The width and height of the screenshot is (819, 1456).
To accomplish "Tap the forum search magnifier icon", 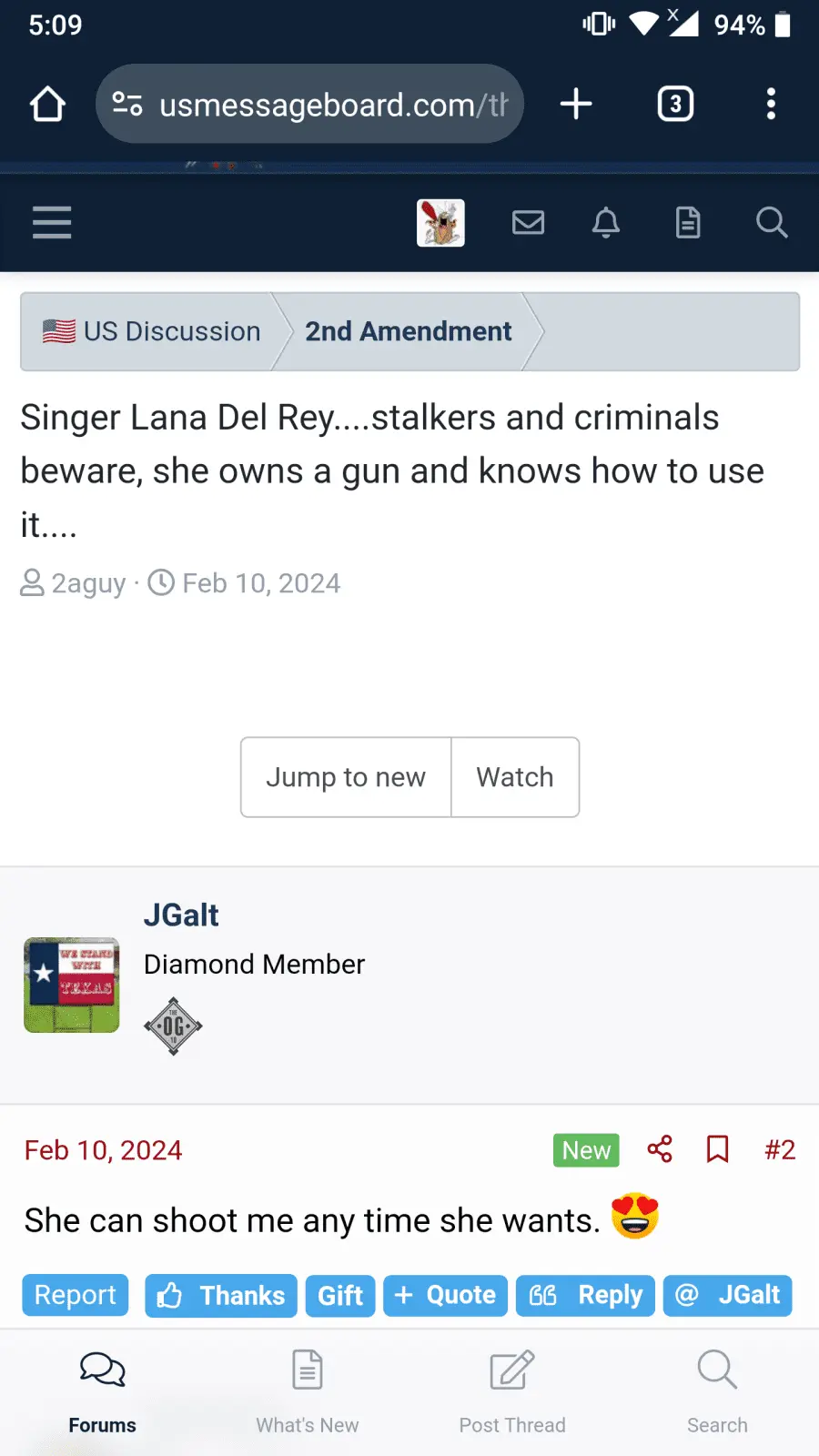I will (772, 222).
